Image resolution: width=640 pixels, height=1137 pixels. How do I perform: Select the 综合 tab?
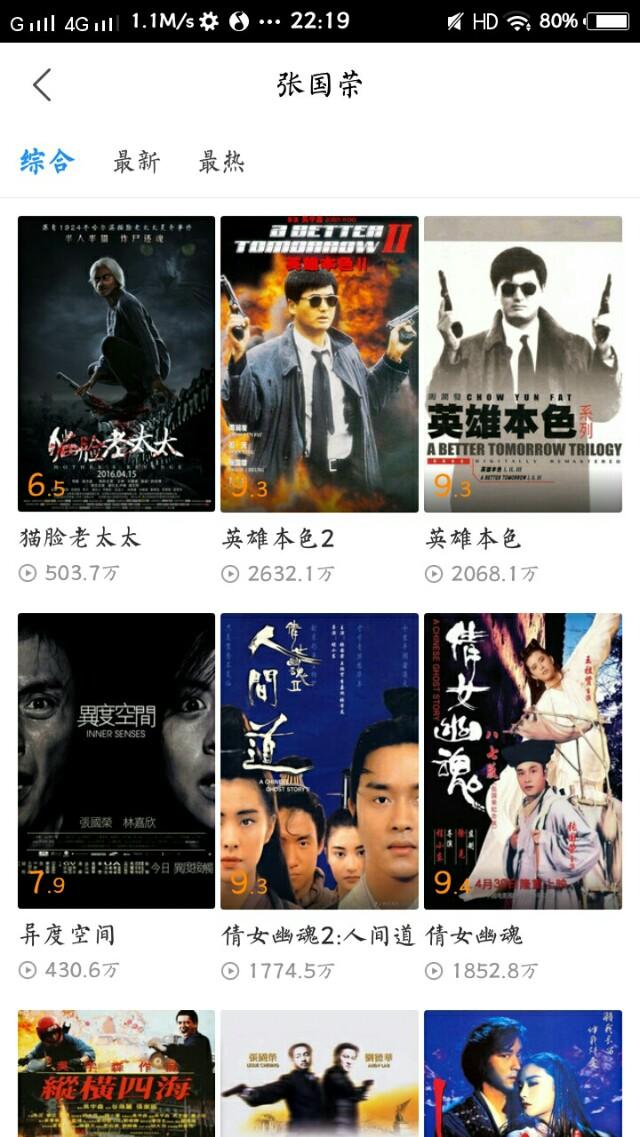(x=47, y=162)
